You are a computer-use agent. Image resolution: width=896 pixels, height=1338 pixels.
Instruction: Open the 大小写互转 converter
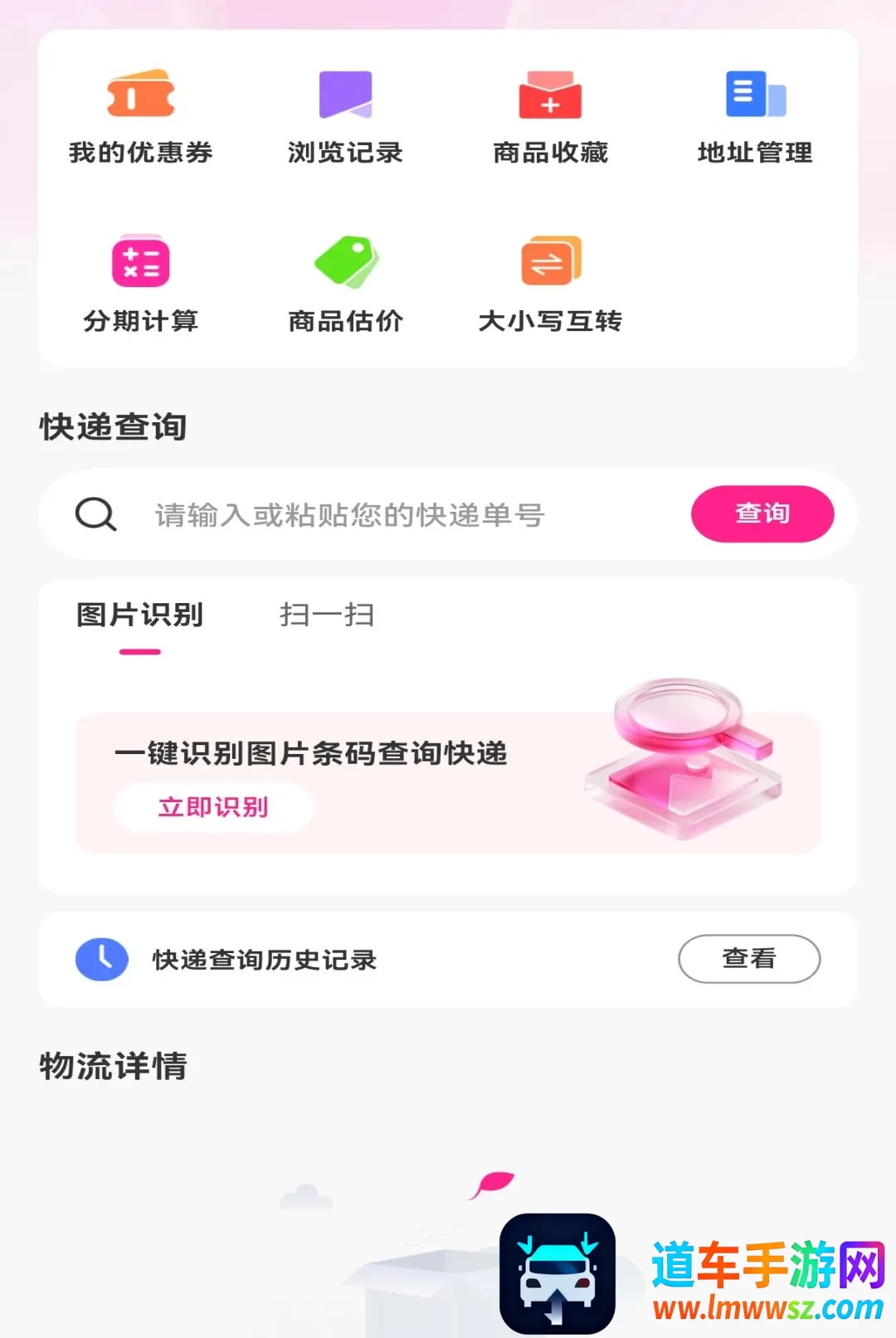coord(550,285)
